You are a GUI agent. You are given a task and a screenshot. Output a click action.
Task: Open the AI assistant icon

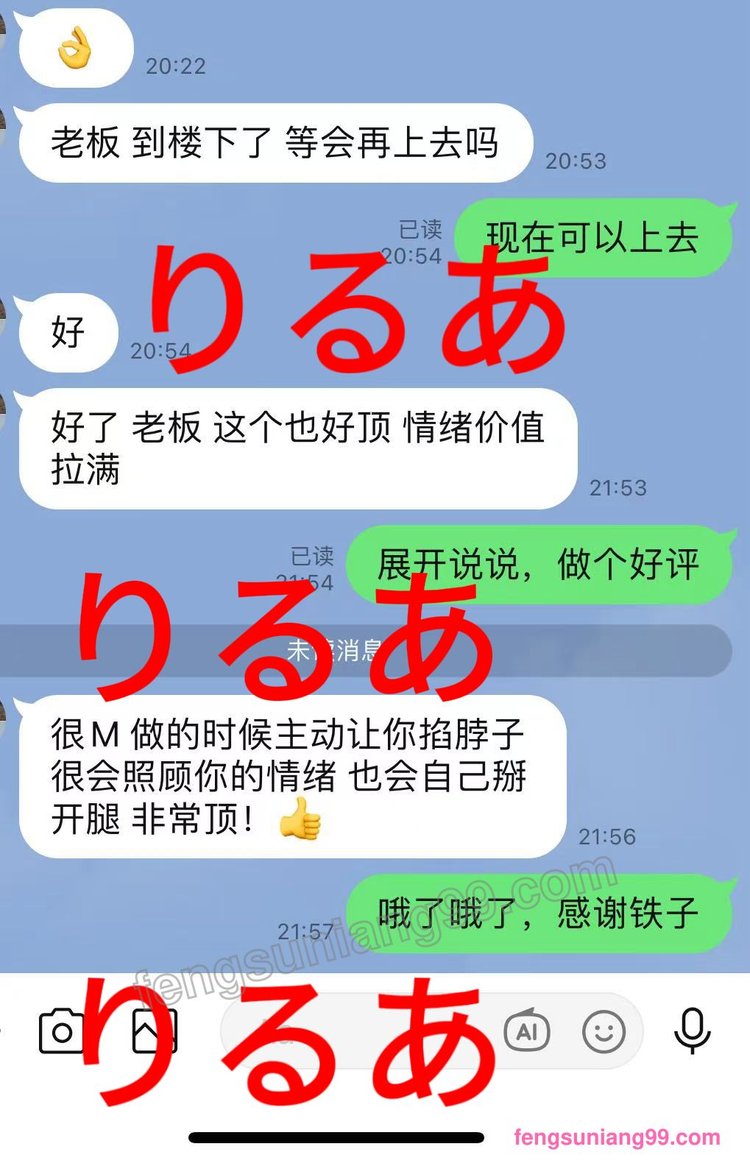pos(527,1031)
